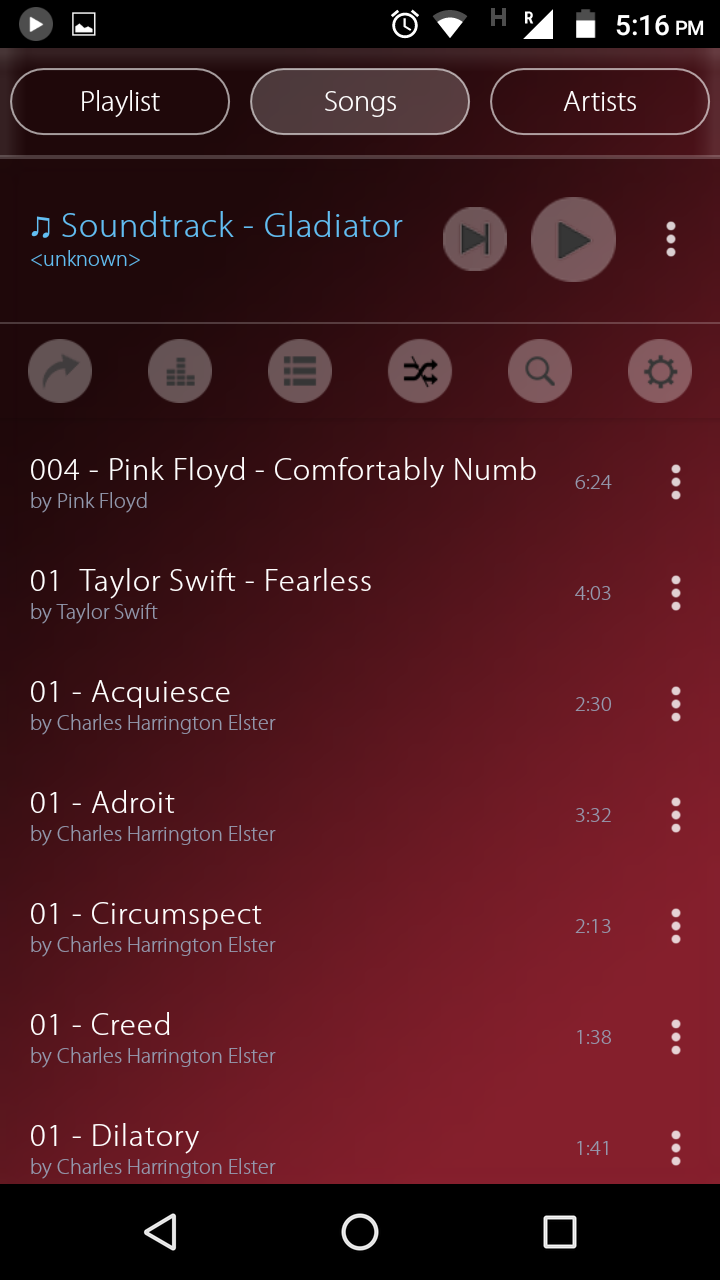Open options for 01 - Adroit
The image size is (720, 1280).
(676, 815)
